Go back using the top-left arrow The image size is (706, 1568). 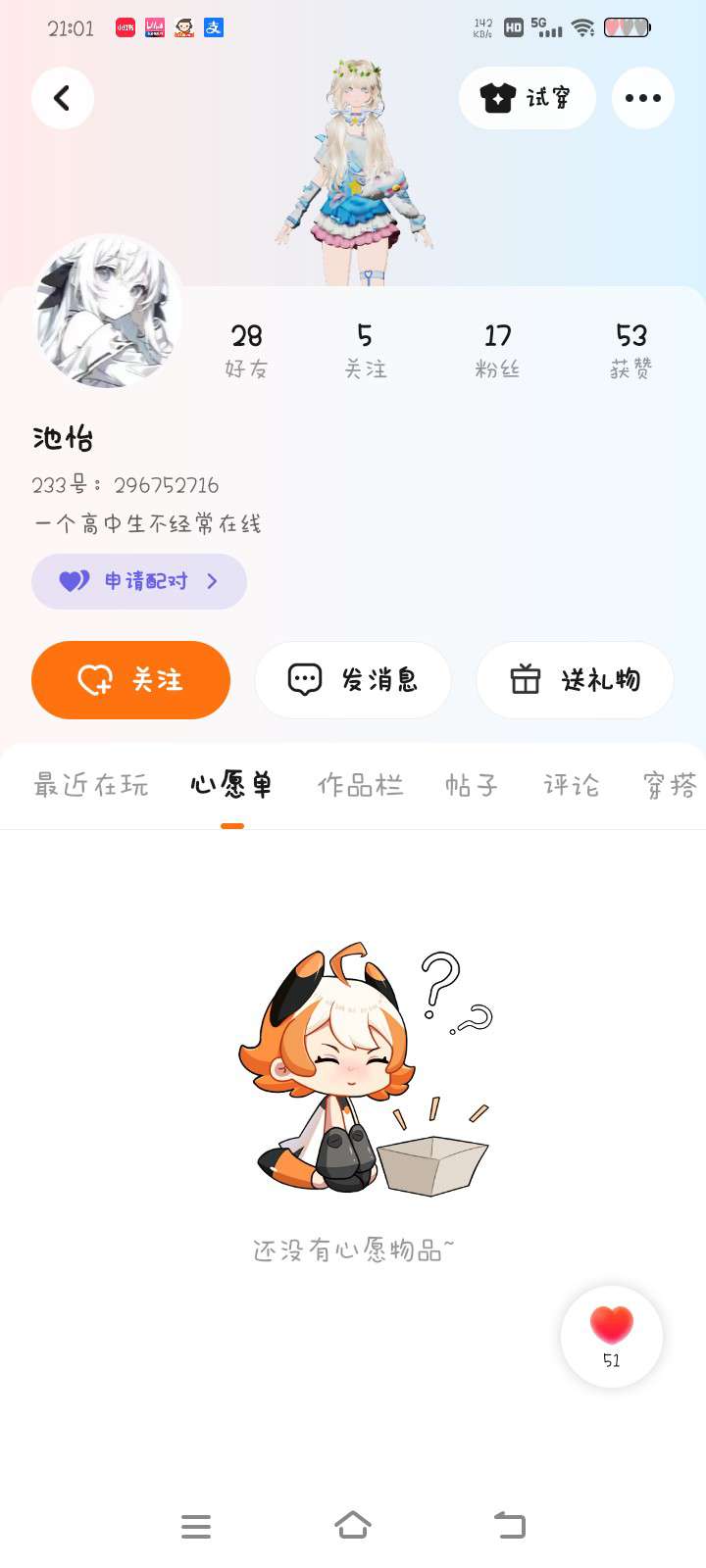[63, 98]
